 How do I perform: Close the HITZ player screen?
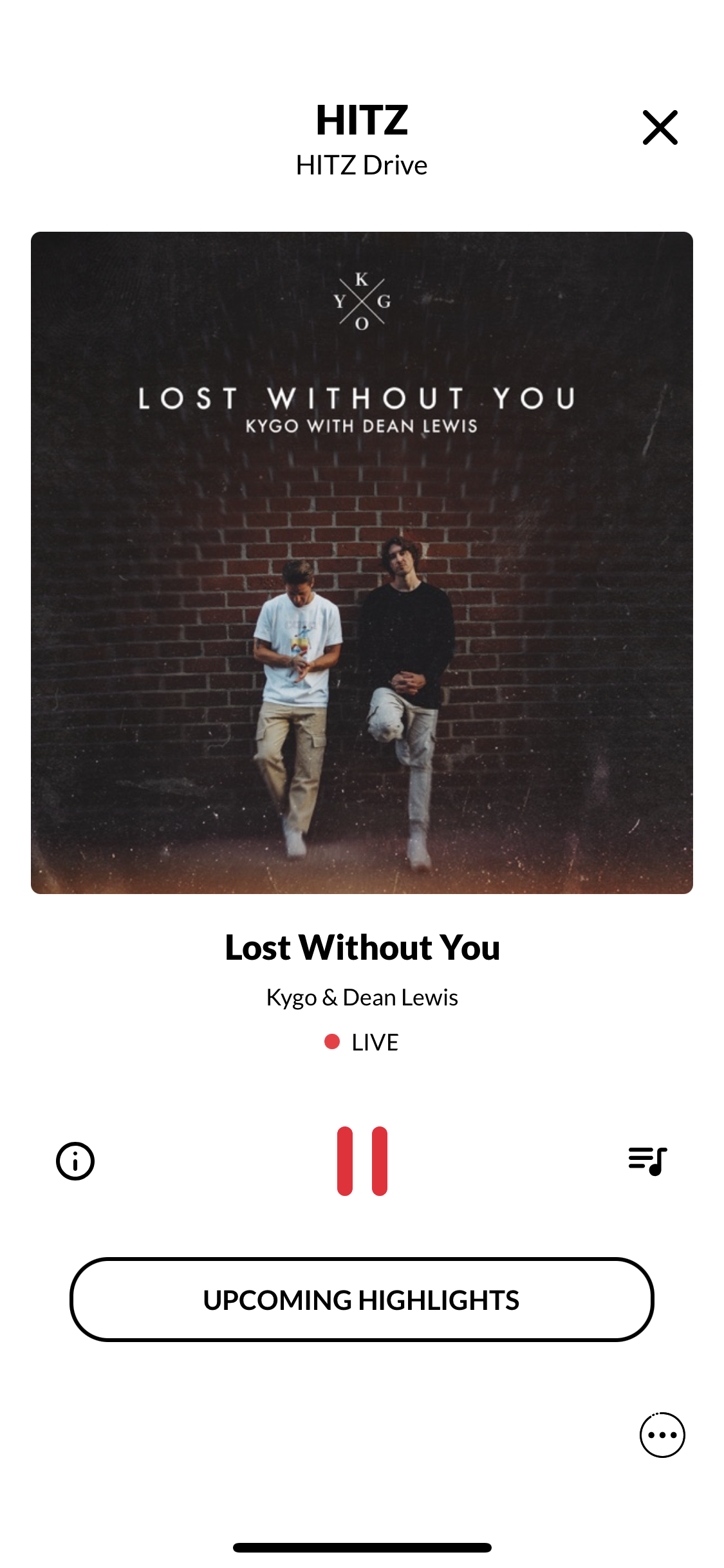(x=660, y=127)
